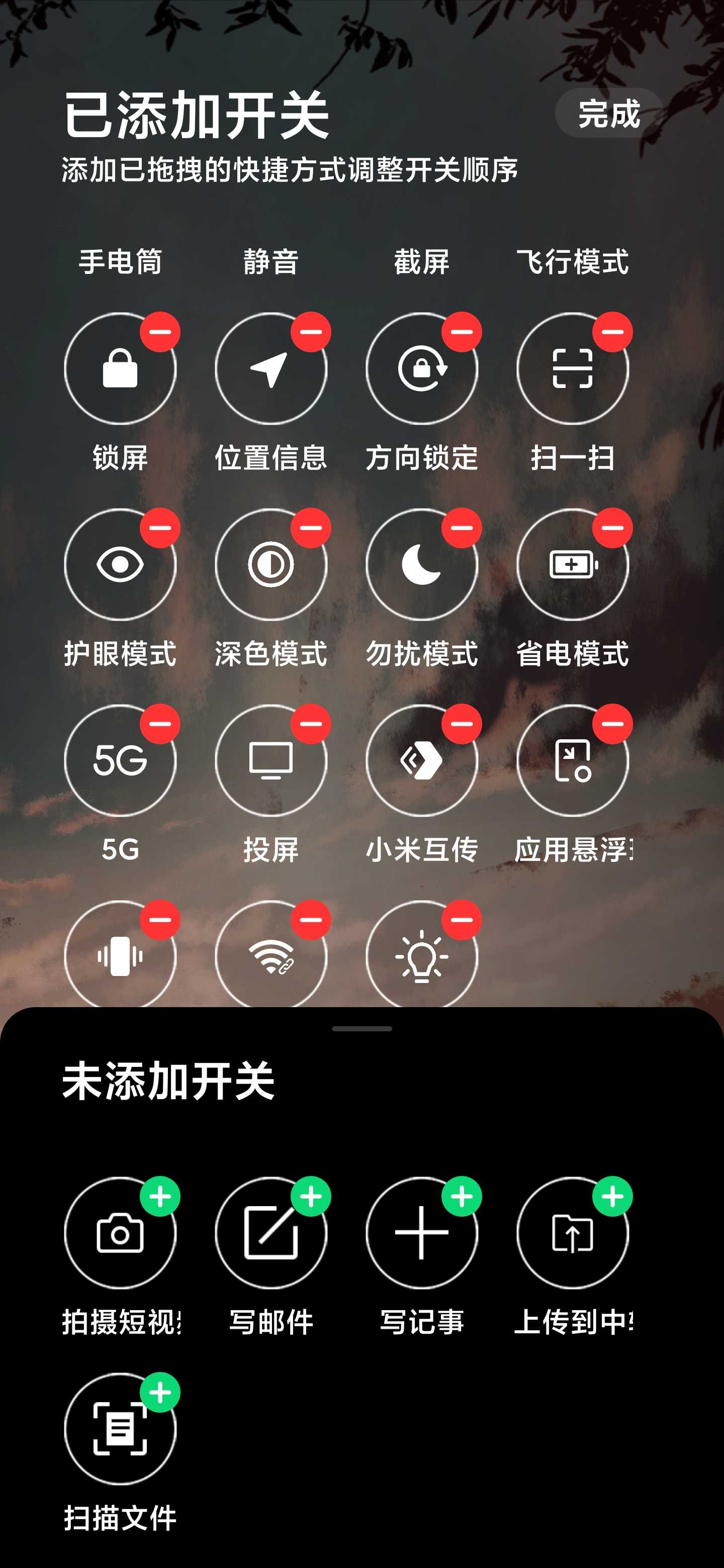Remove the 锁屏 switch
Screen dimensions: 724x1568
pos(160,332)
